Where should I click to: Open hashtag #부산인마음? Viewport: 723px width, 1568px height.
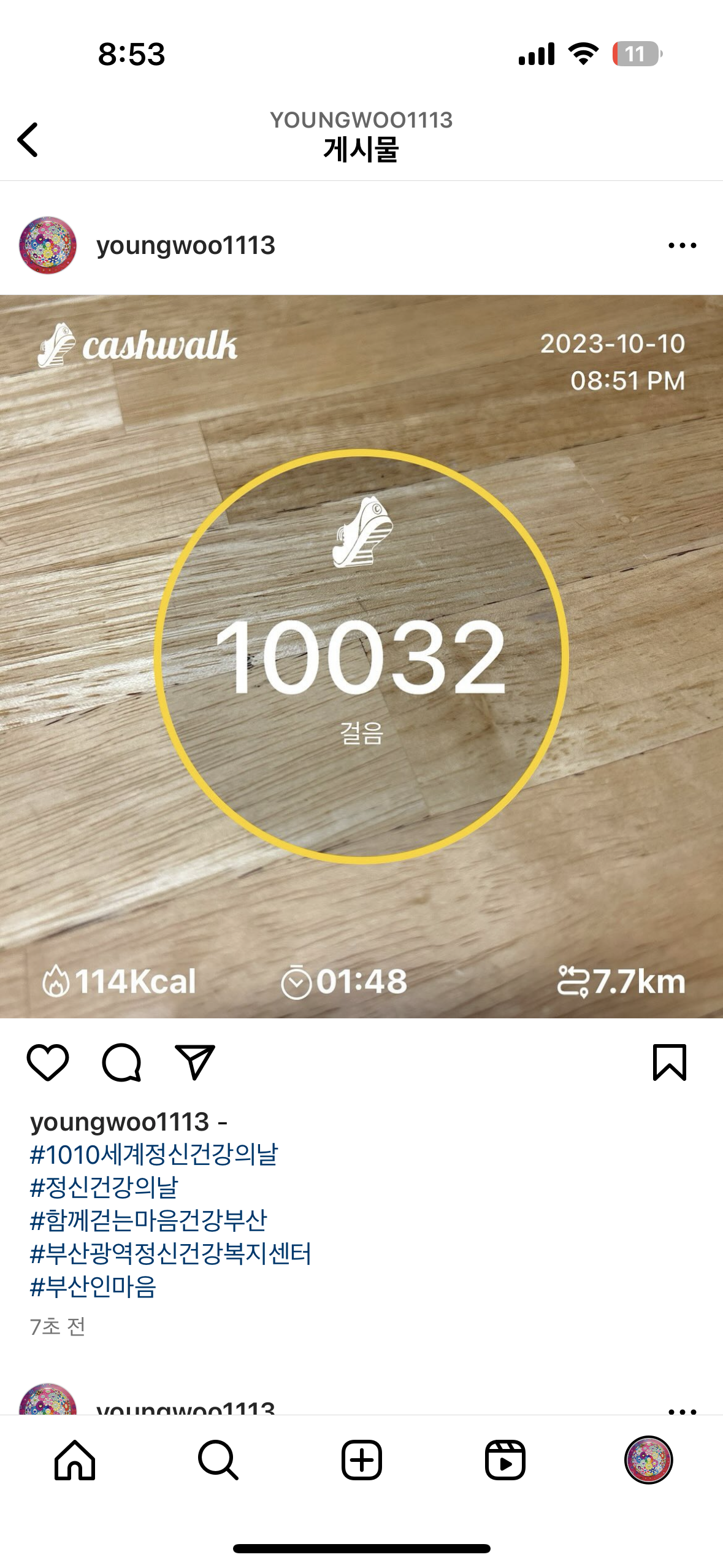point(93,1286)
